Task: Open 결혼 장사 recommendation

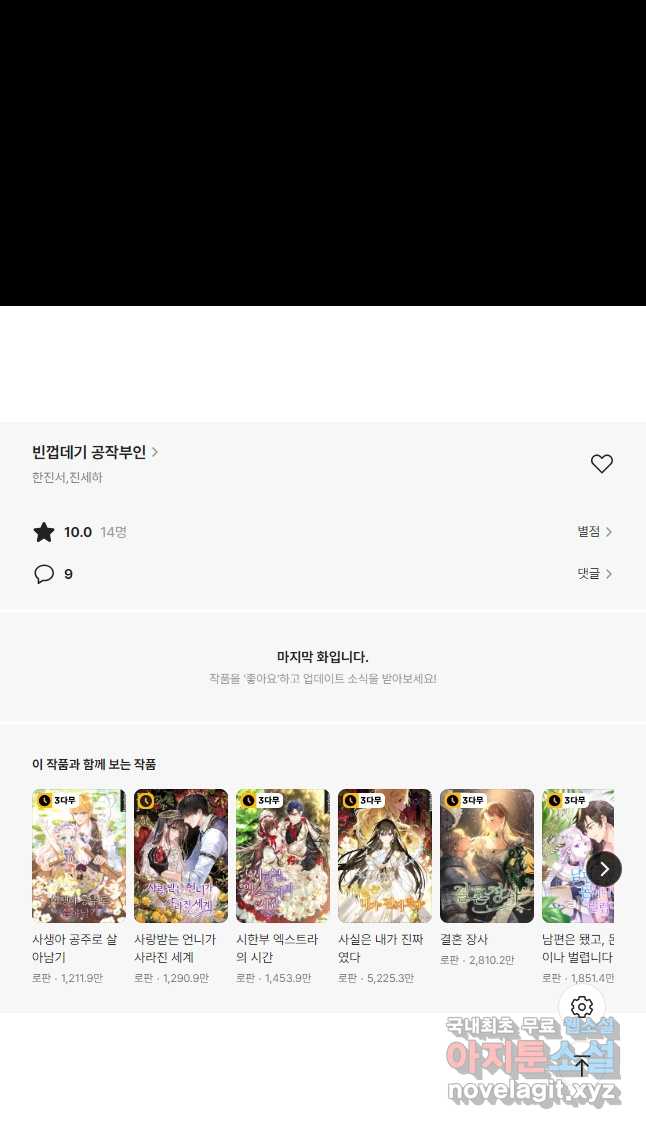Action: pyautogui.click(x=487, y=856)
